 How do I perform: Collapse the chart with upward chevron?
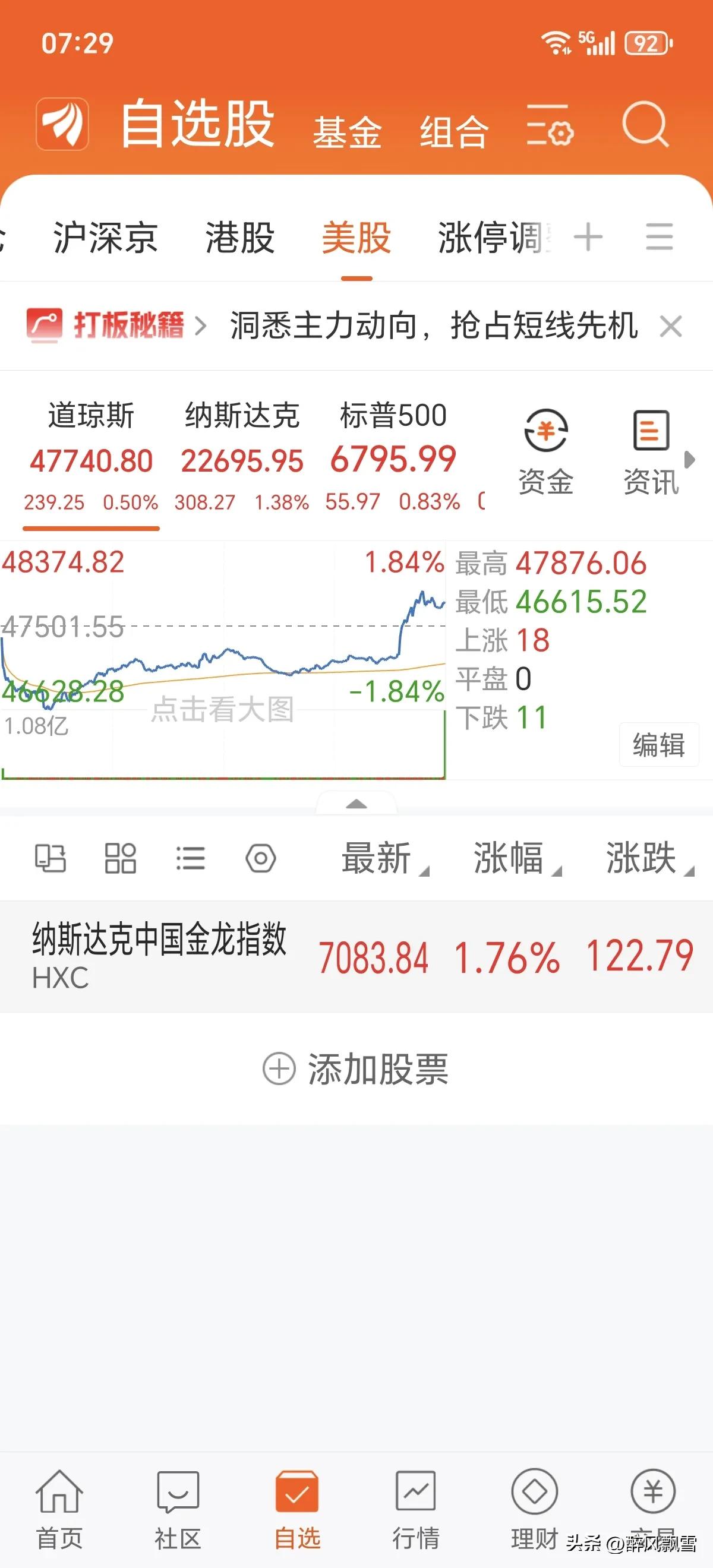pyautogui.click(x=357, y=805)
